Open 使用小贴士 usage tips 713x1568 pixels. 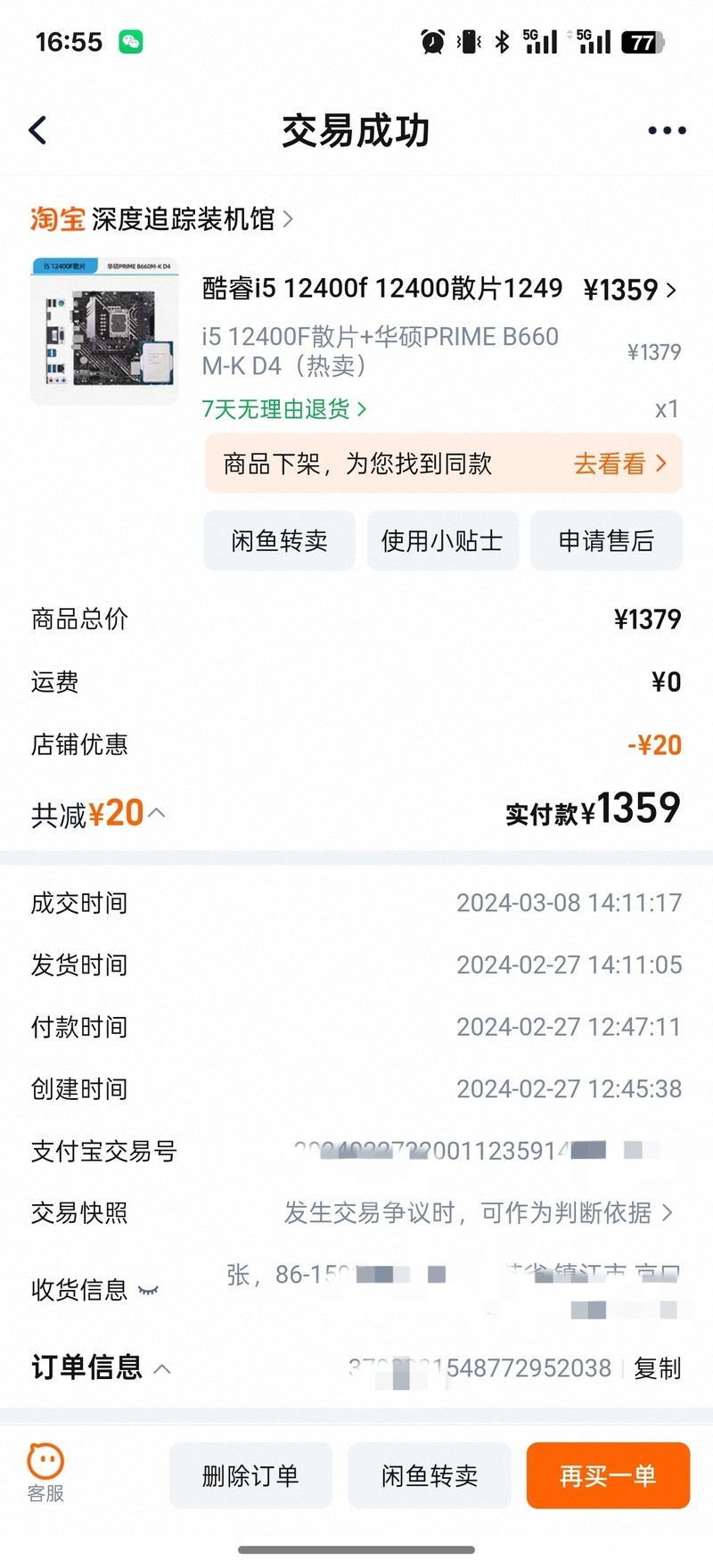(442, 541)
